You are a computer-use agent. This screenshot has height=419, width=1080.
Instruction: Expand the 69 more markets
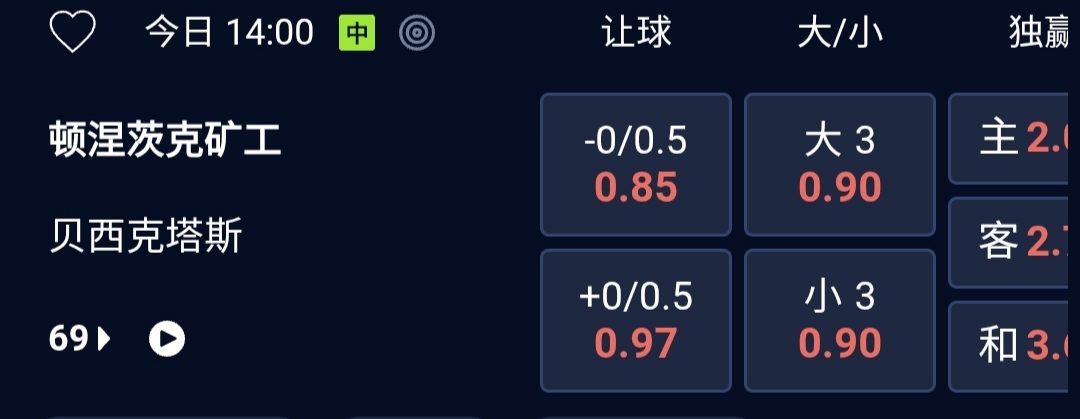(x=80, y=340)
